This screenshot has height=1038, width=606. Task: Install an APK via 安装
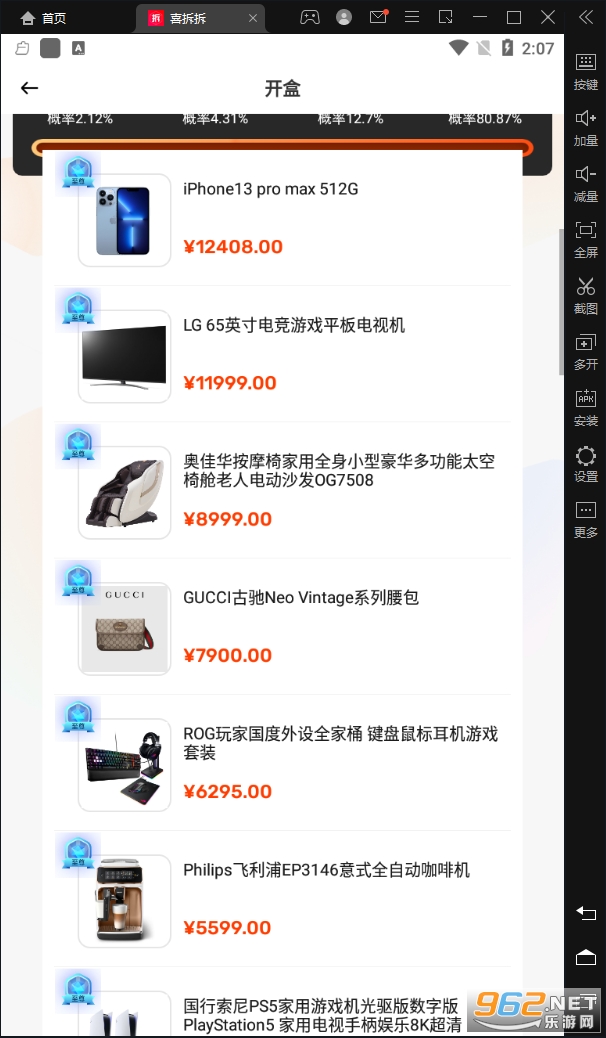(x=586, y=406)
